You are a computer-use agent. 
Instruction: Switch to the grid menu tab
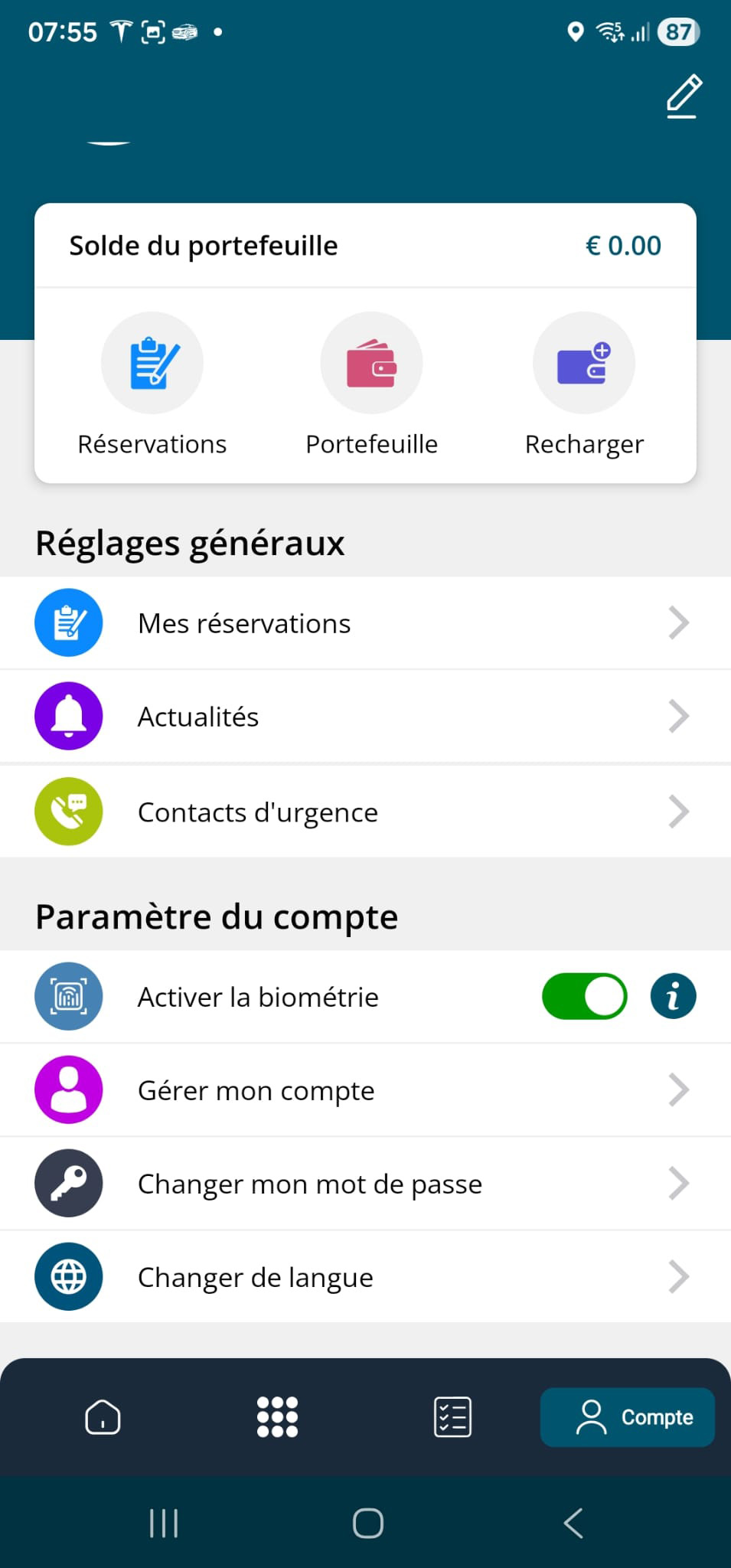(277, 1417)
